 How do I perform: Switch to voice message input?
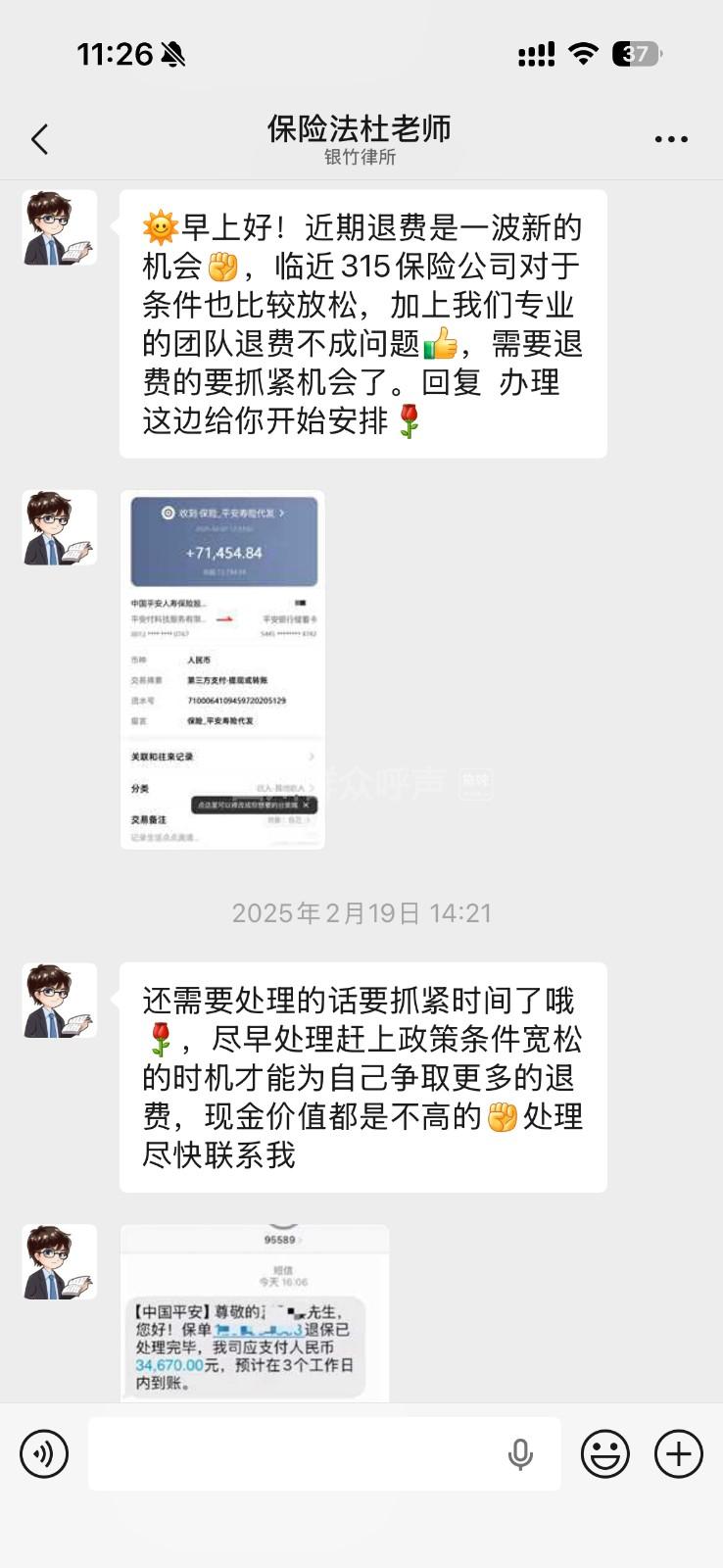[x=44, y=1453]
